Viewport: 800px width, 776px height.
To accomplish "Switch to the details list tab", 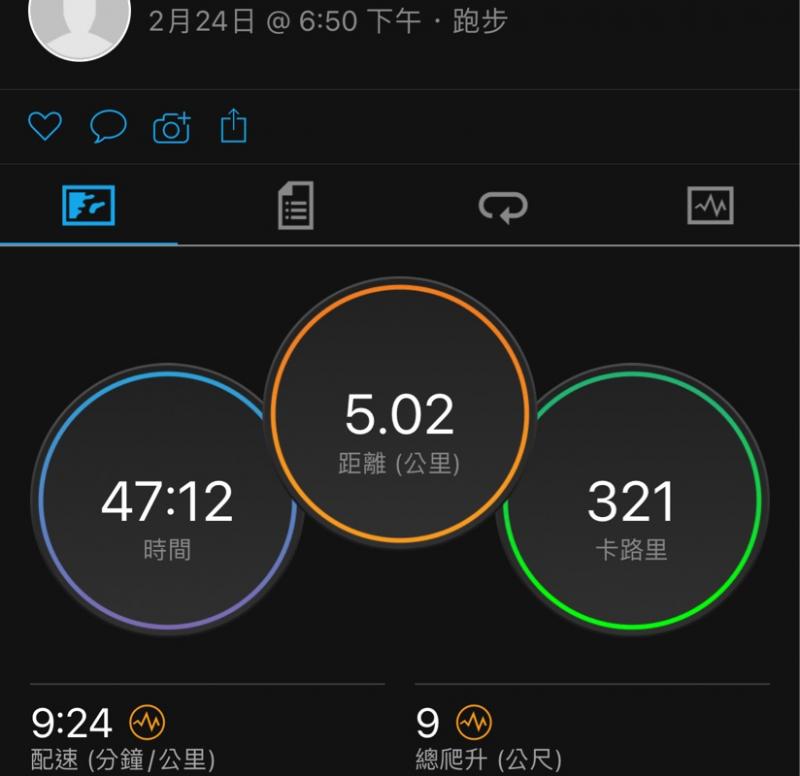I will [295, 206].
